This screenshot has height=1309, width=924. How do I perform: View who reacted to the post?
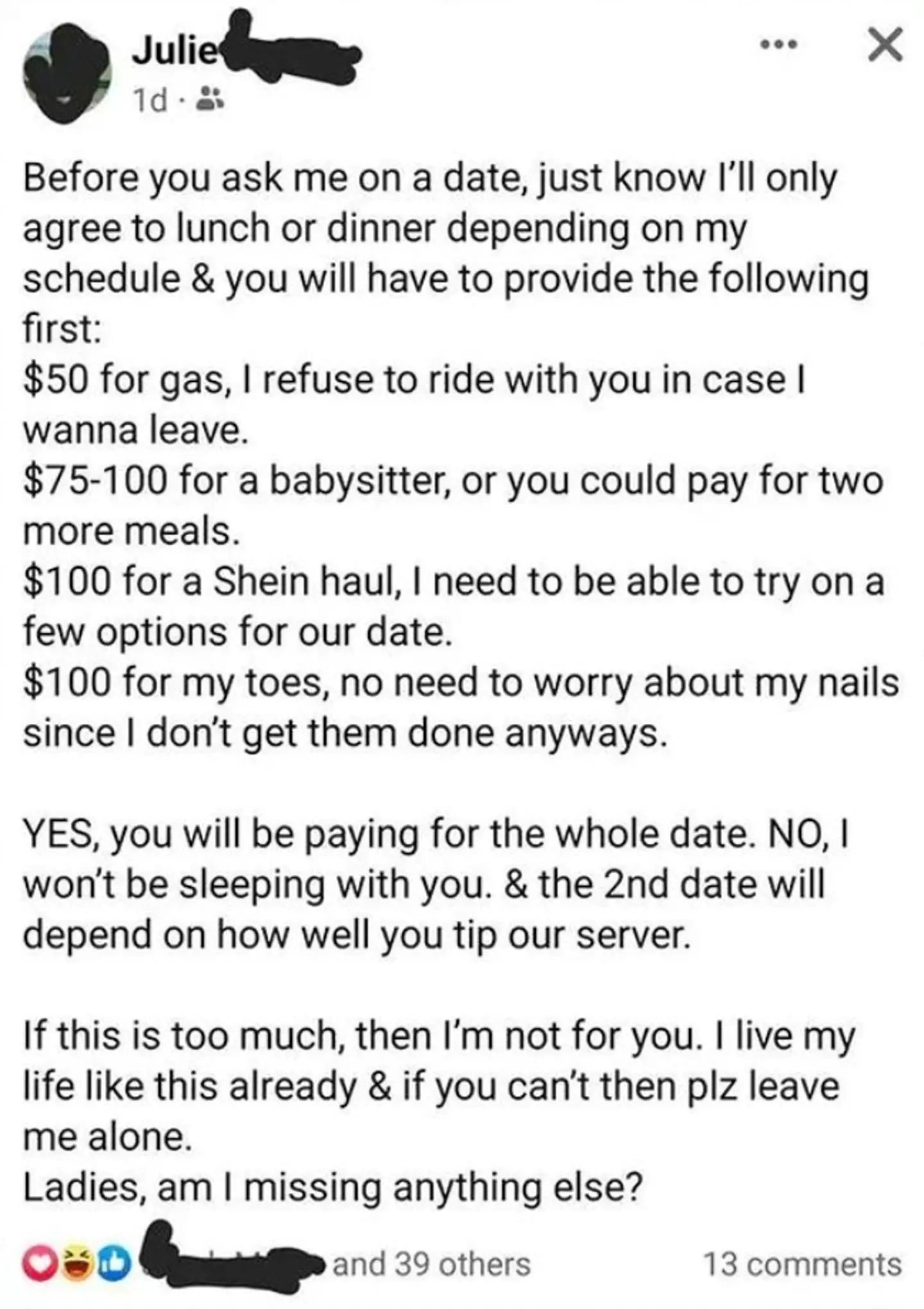tap(431, 1265)
